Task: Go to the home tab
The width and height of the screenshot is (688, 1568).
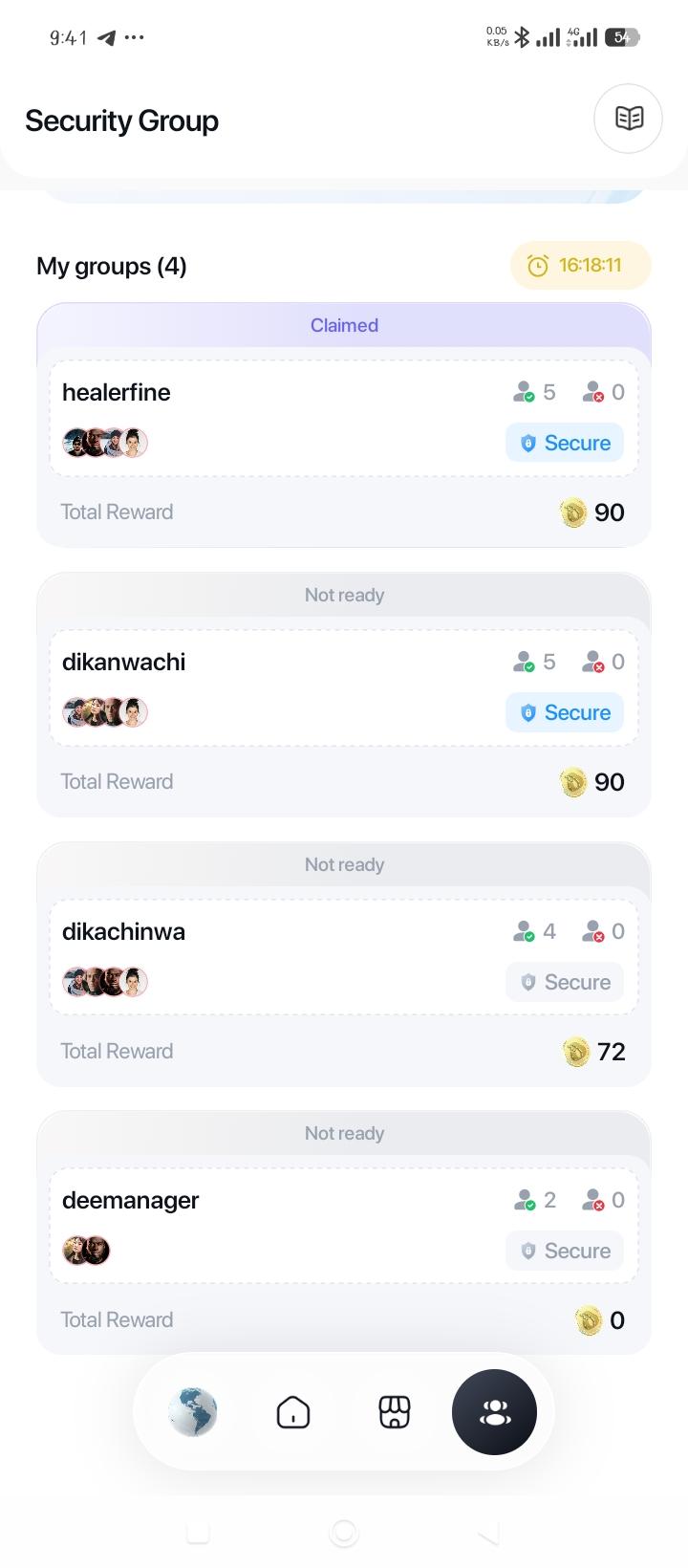Action: click(293, 1412)
